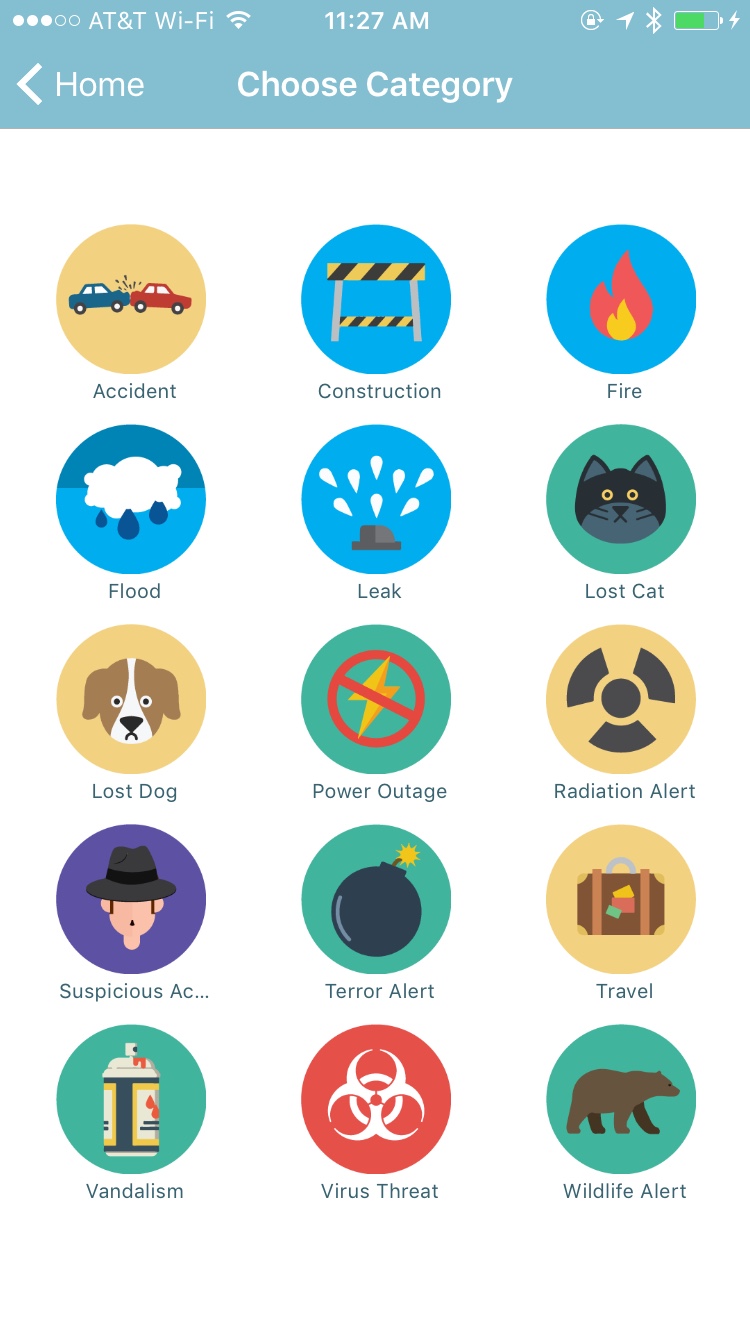Viewport: 750px width, 1334px height.
Task: Pick the Fire category
Action: (x=621, y=299)
